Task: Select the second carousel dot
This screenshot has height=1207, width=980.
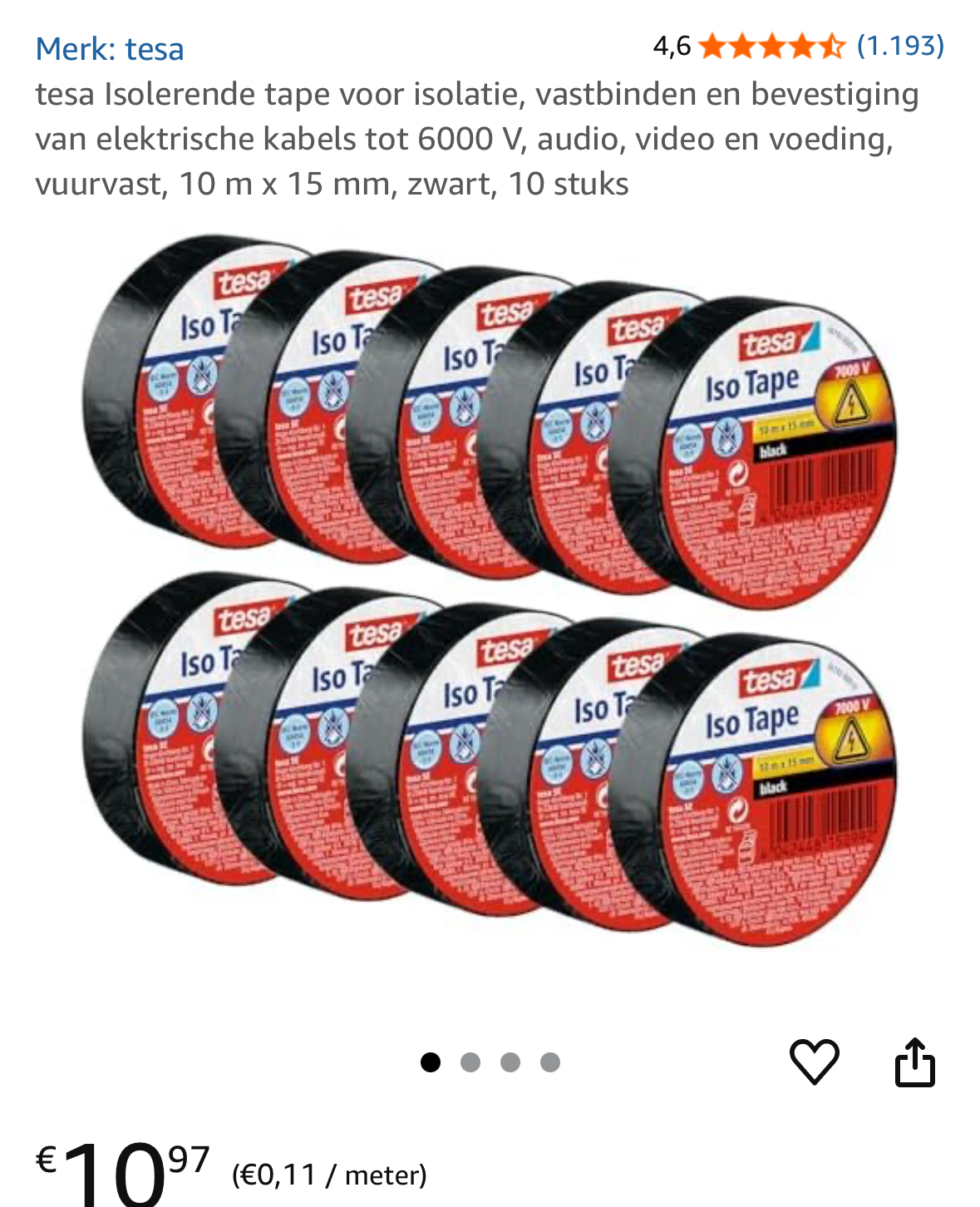Action: coord(471,1061)
